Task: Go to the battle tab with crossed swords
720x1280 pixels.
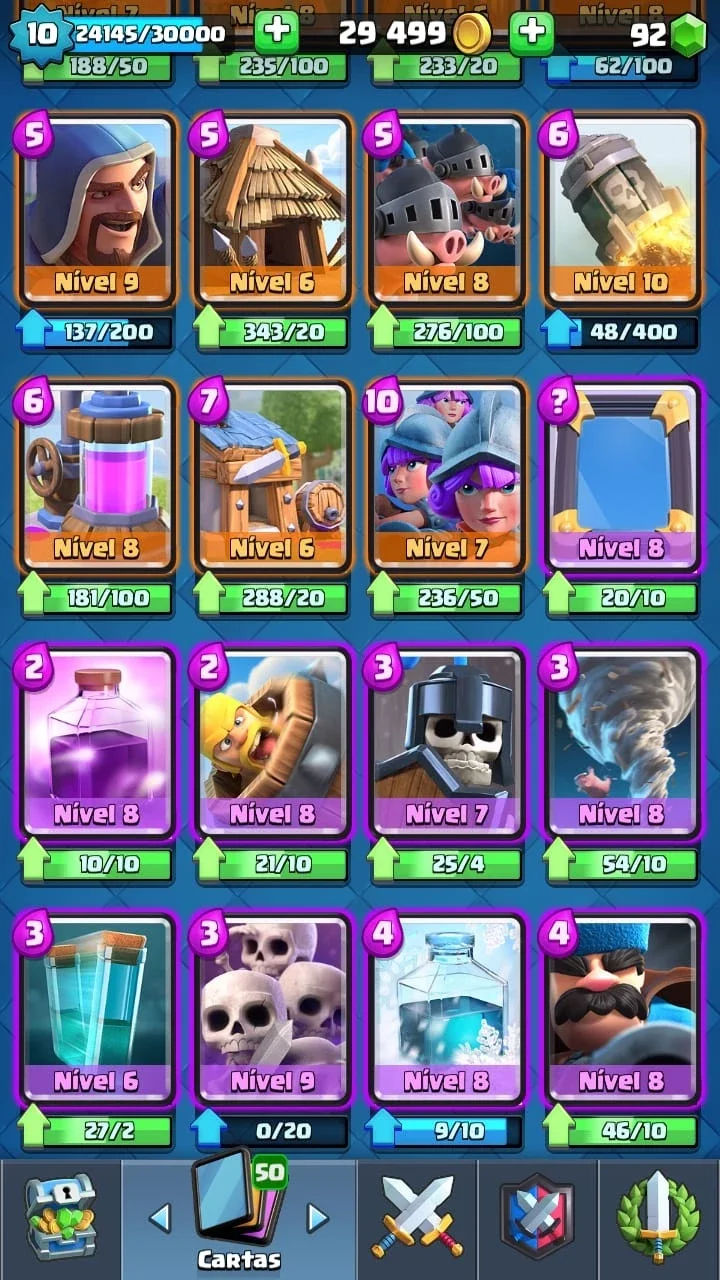Action: [418, 1218]
